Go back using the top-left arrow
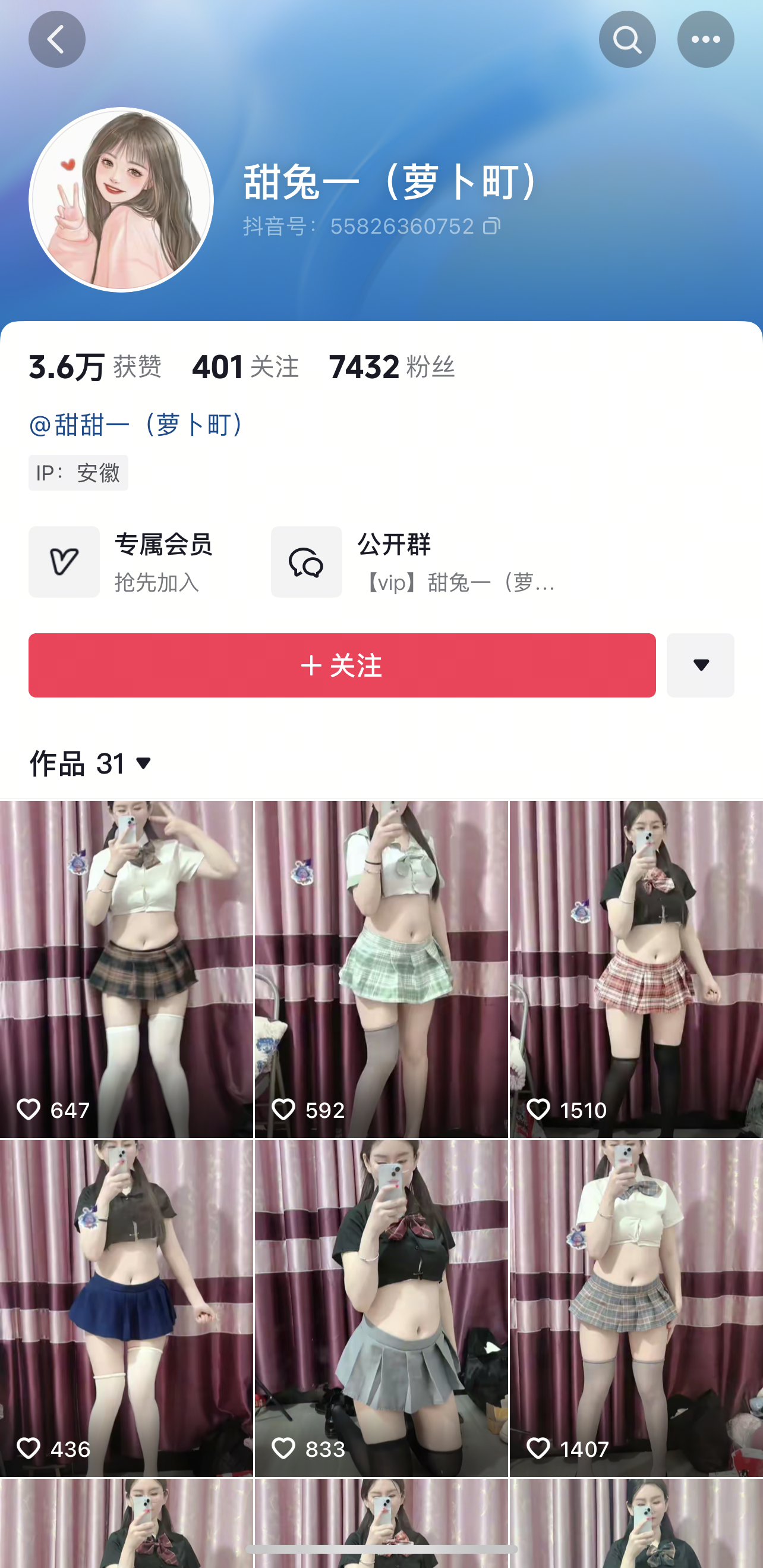 (56, 40)
